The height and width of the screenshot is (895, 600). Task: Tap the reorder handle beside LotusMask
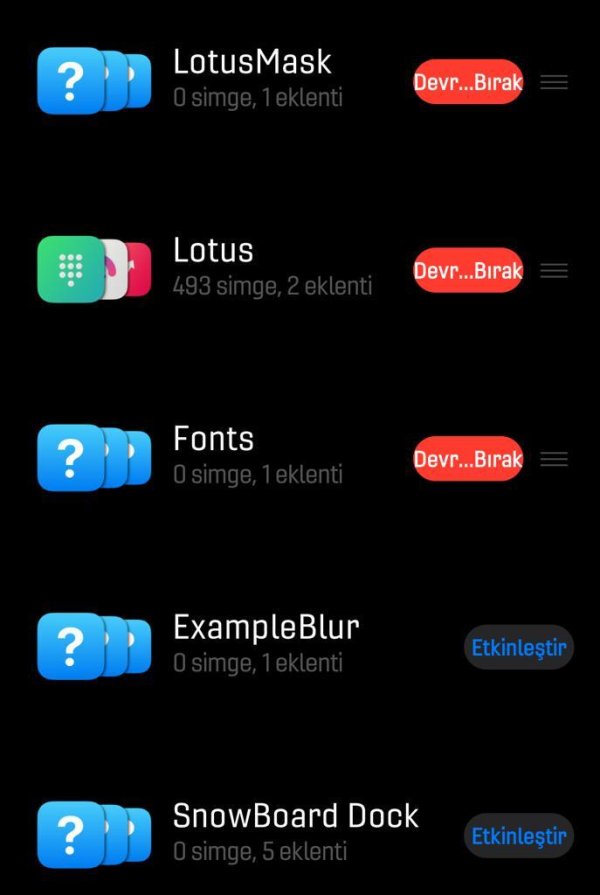tap(553, 82)
